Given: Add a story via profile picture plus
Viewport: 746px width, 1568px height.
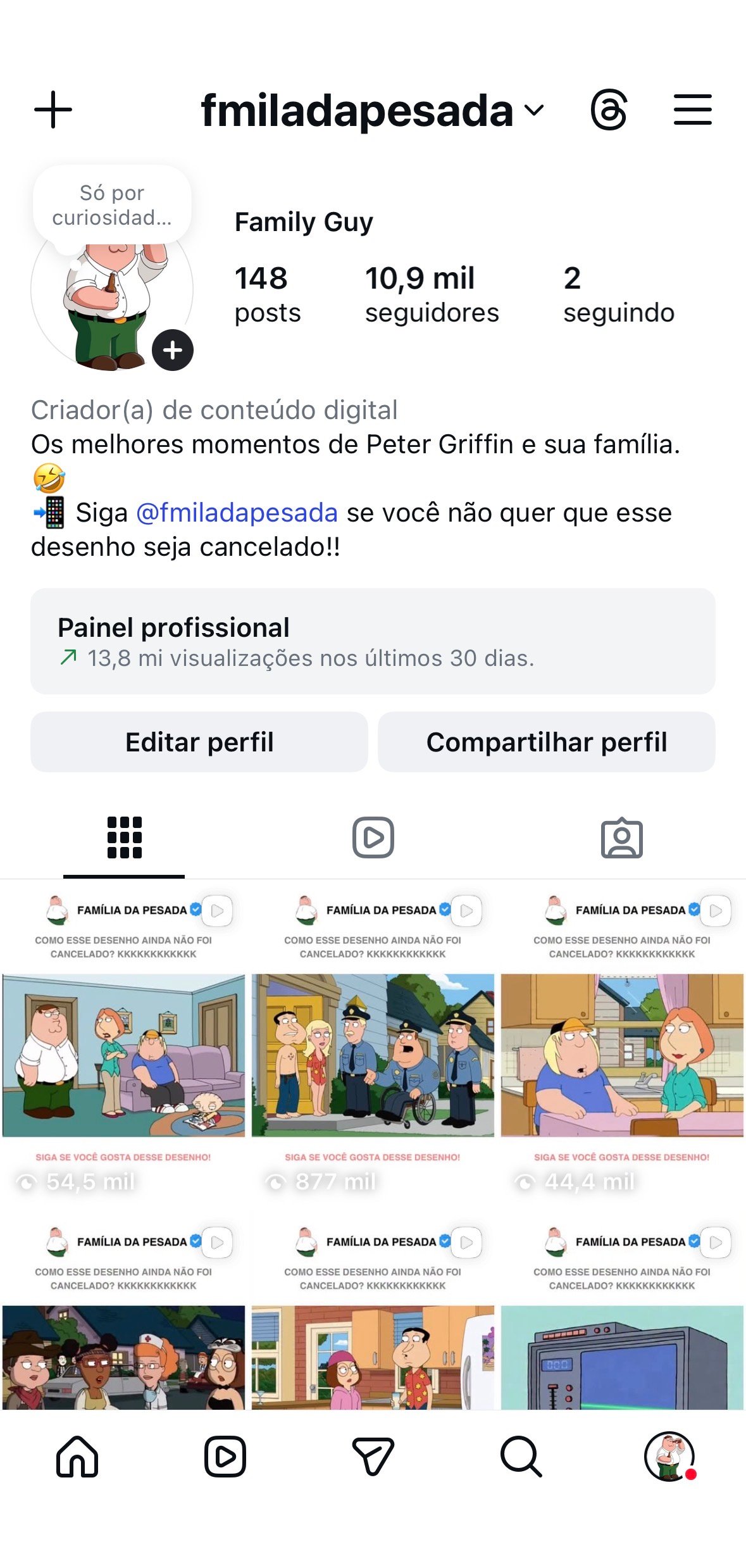Looking at the screenshot, I should click(172, 350).
